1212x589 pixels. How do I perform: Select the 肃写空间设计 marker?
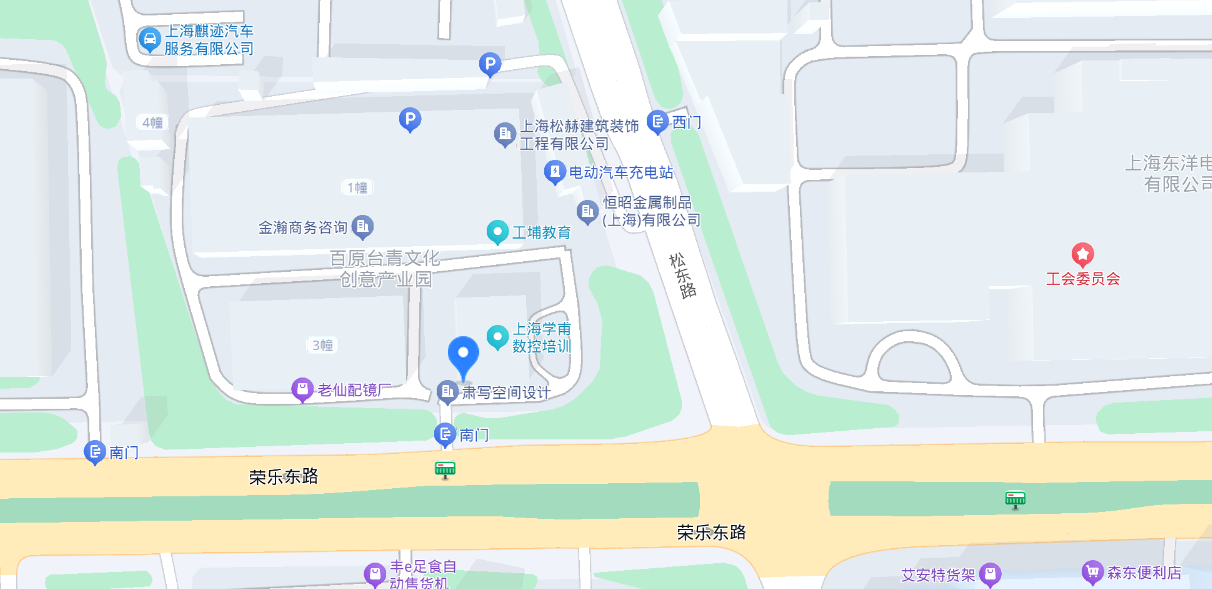pos(448,392)
